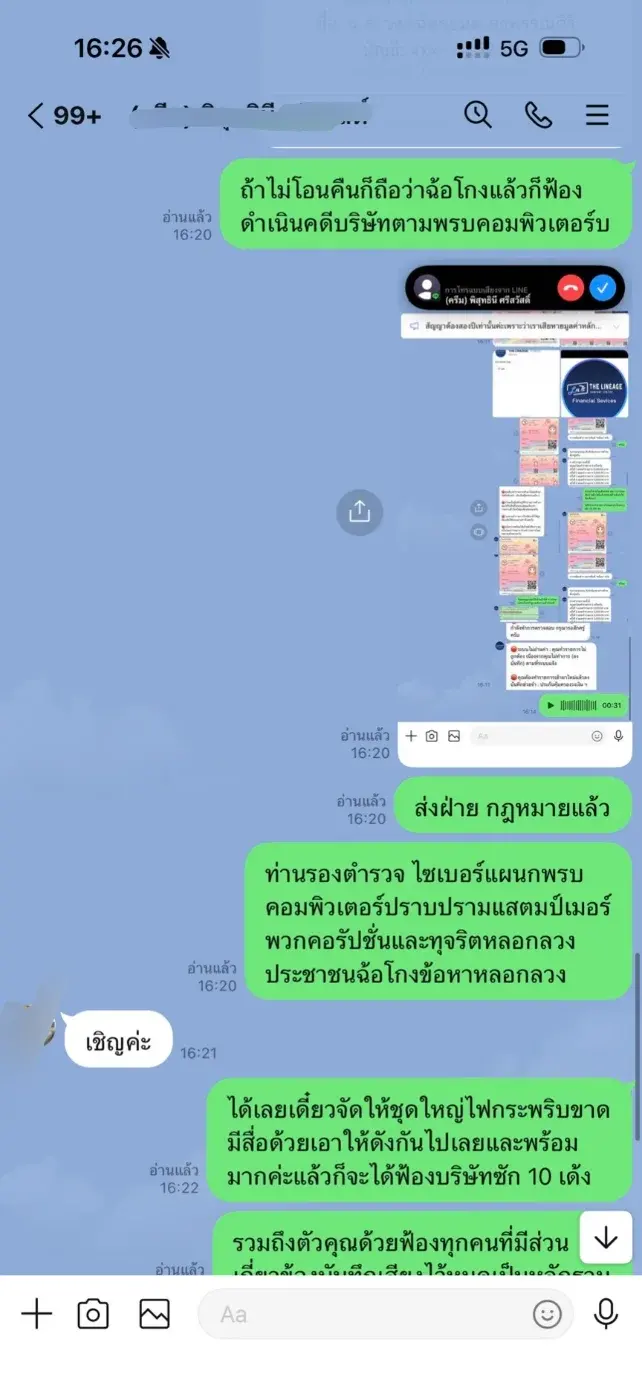This screenshot has height=1400, width=642.
Task: Choose a photo from the gallery
Action: click(154, 1314)
